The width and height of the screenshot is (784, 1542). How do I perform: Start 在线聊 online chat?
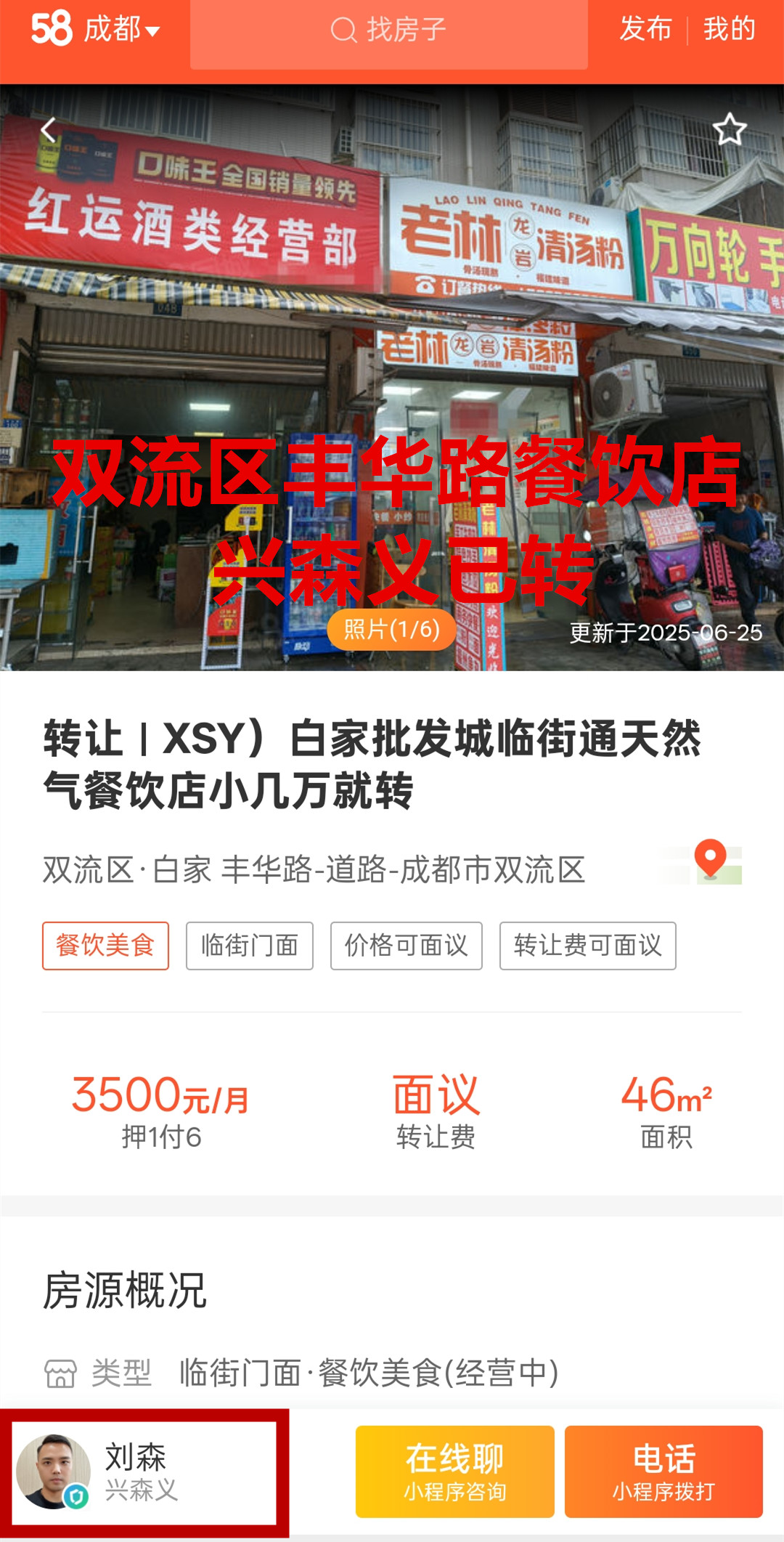click(x=454, y=1471)
